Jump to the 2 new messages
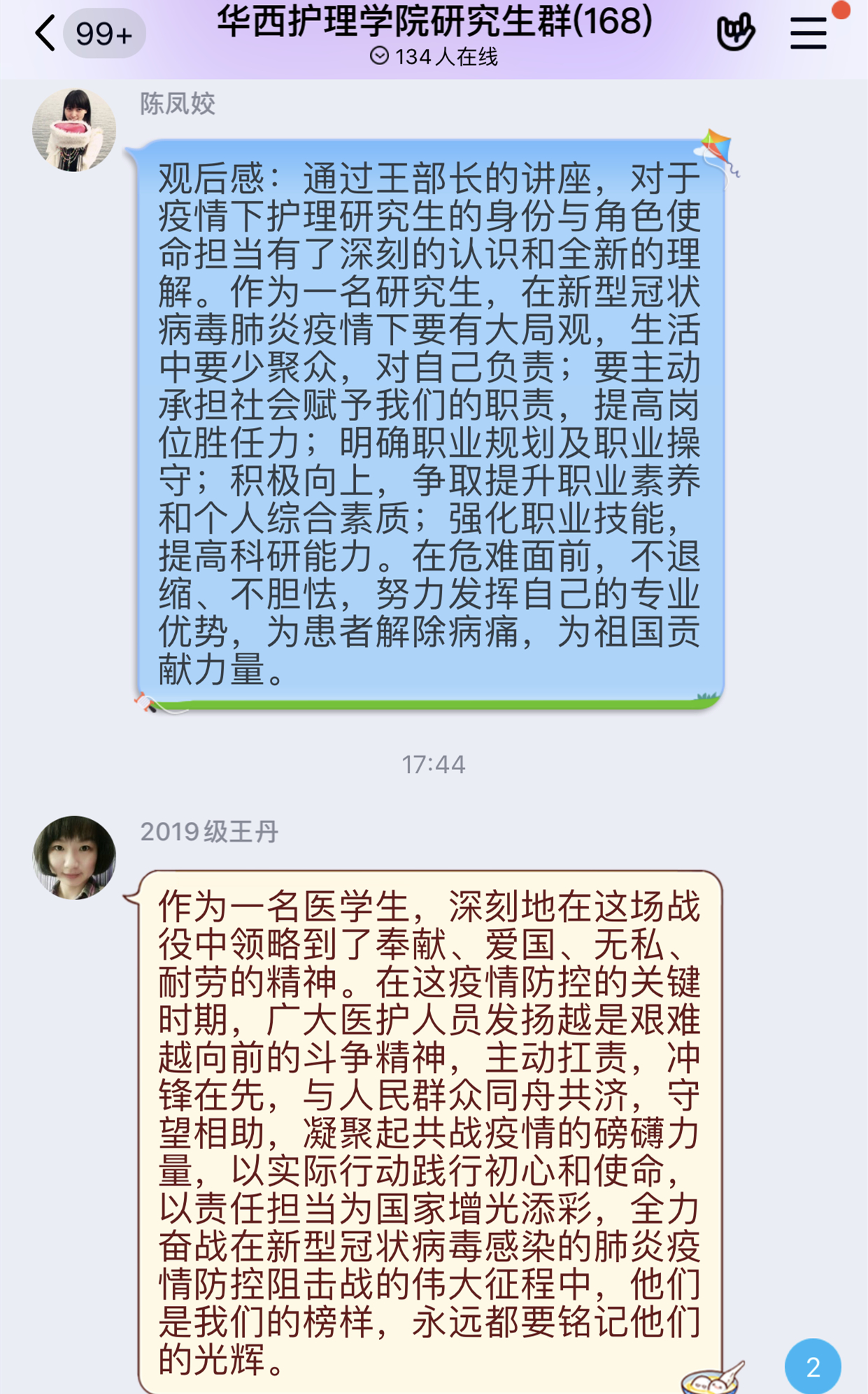 click(x=812, y=1366)
